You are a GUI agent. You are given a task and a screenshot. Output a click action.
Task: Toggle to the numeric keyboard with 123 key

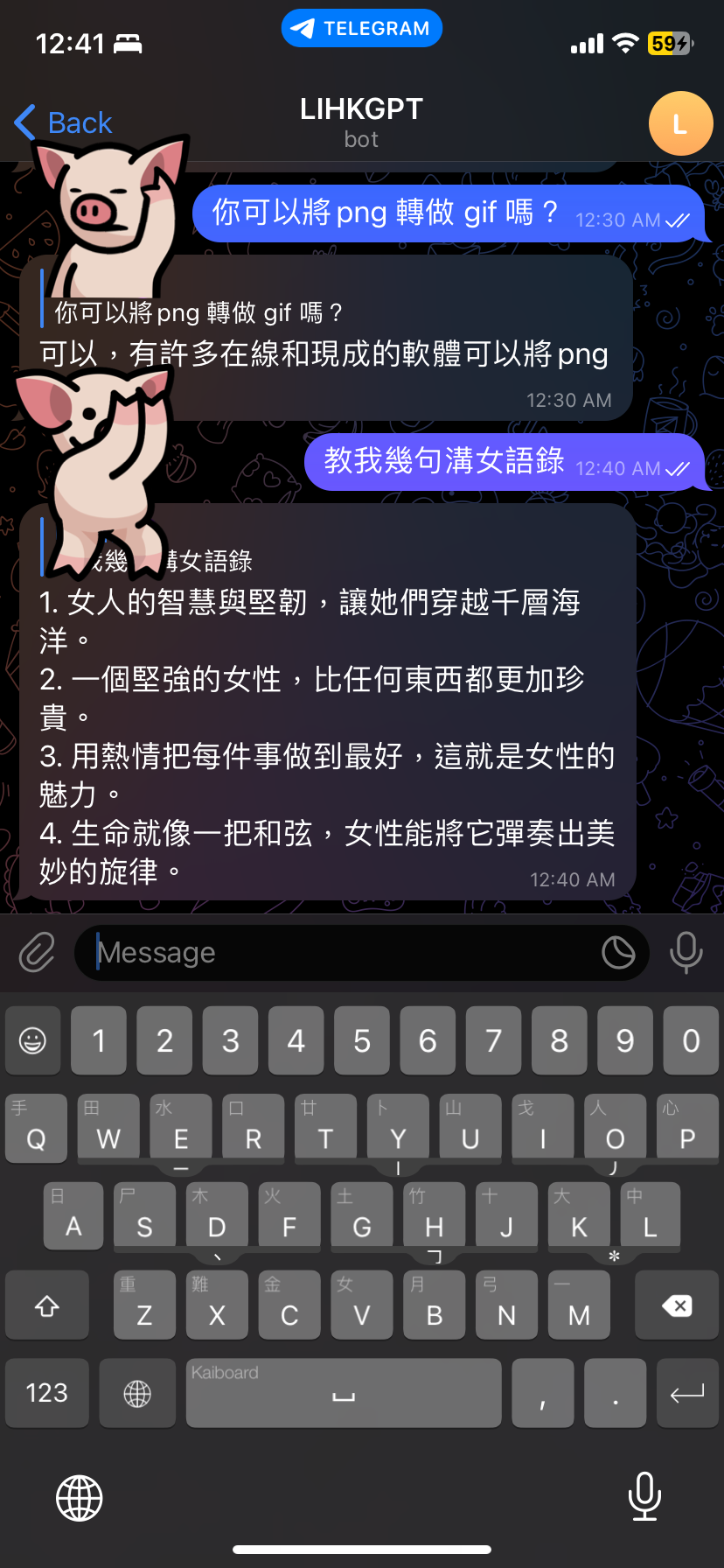coord(46,1392)
